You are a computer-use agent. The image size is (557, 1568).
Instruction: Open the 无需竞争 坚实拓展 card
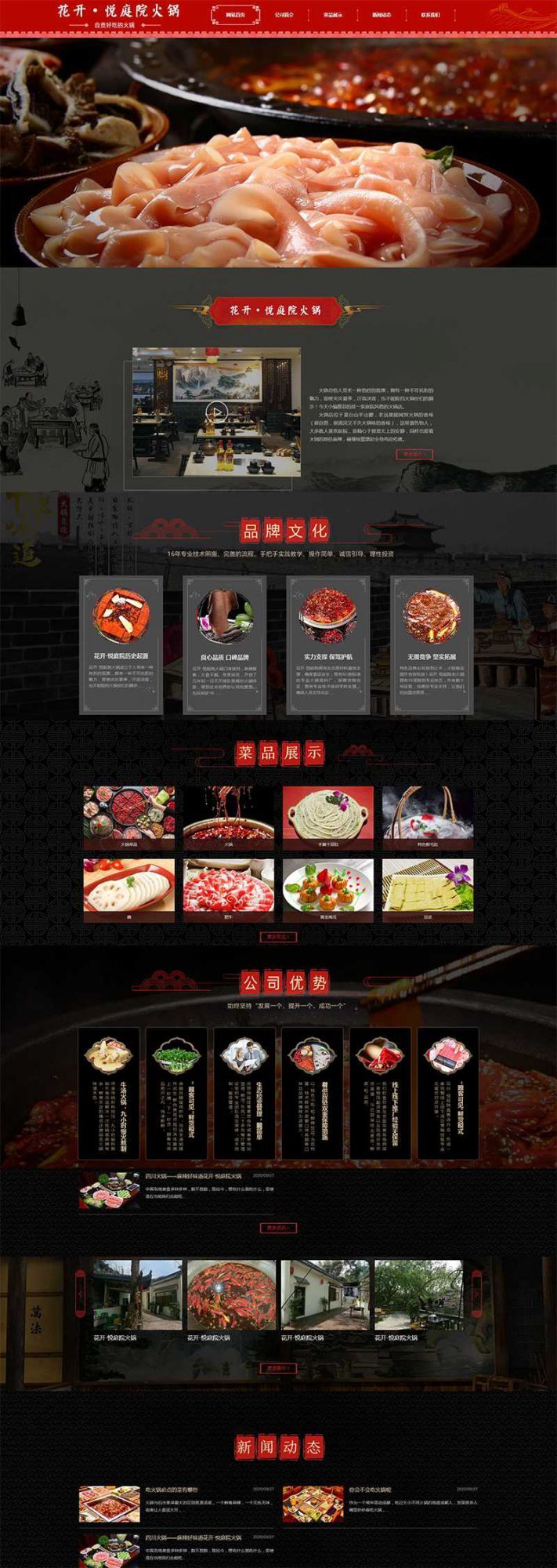tap(432, 644)
